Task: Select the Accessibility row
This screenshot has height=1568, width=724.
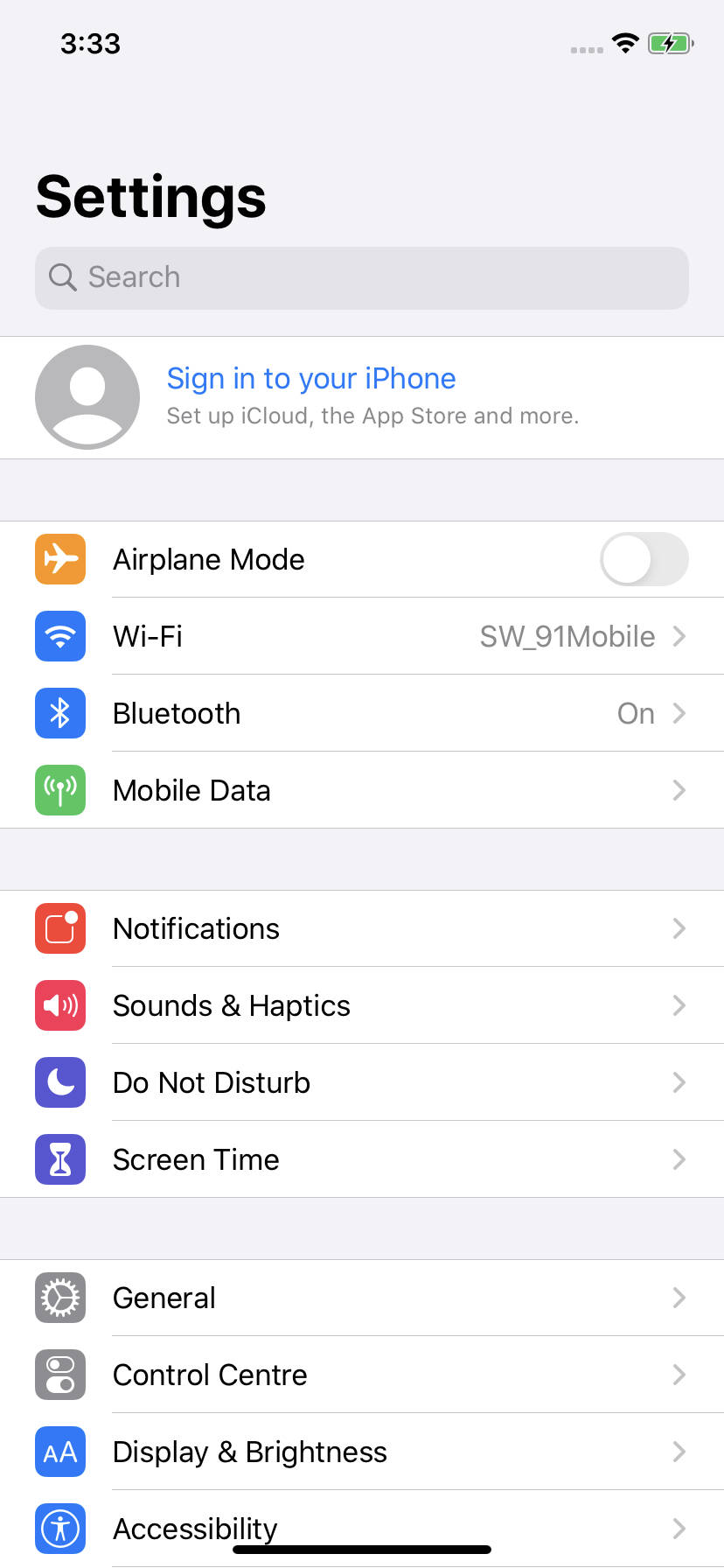Action: coord(362,1522)
